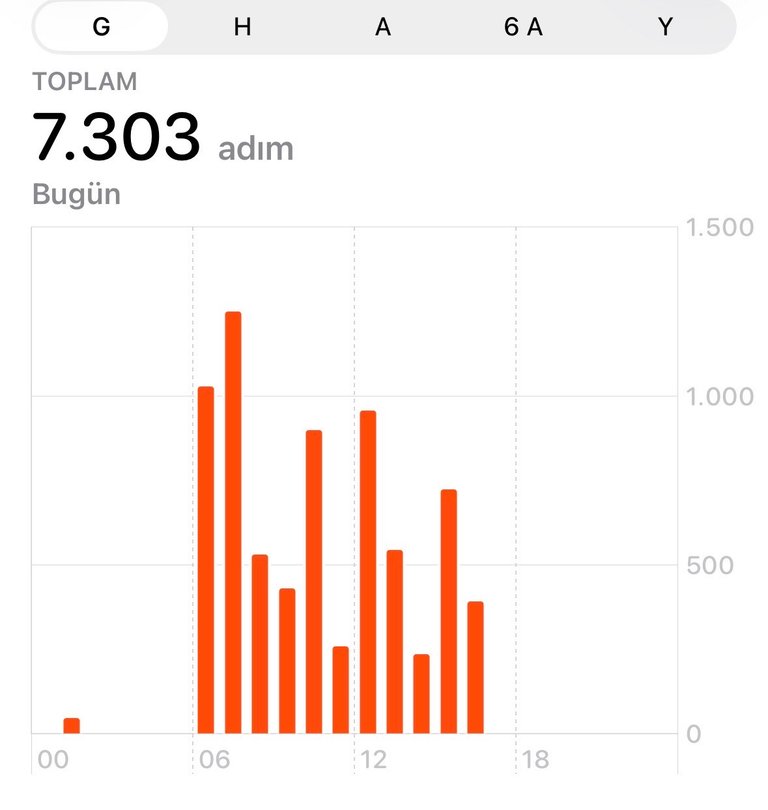
Task: Open the Y yearly view
Action: pos(665,27)
